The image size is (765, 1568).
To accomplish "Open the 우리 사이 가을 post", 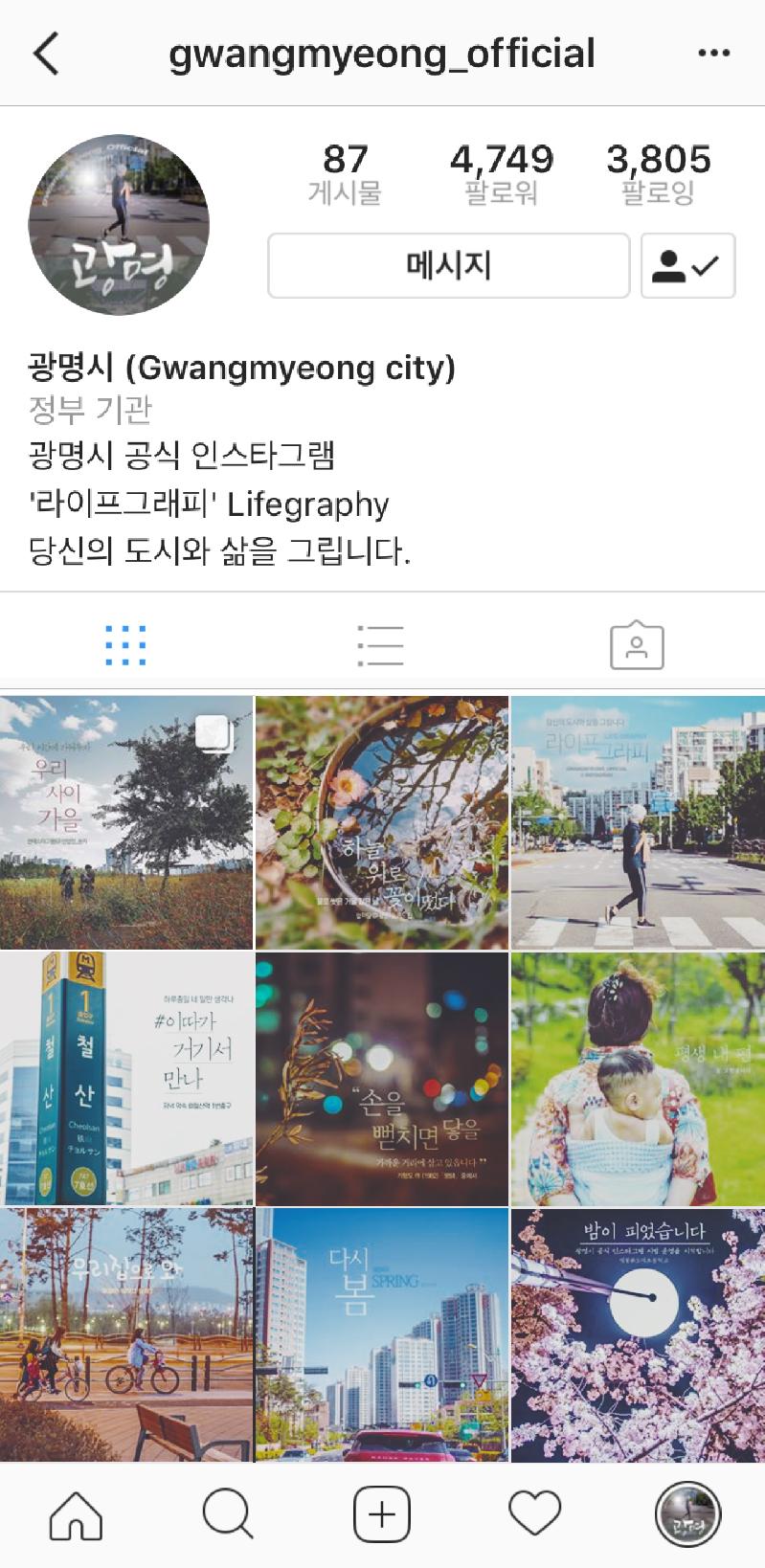I will pyautogui.click(x=125, y=822).
